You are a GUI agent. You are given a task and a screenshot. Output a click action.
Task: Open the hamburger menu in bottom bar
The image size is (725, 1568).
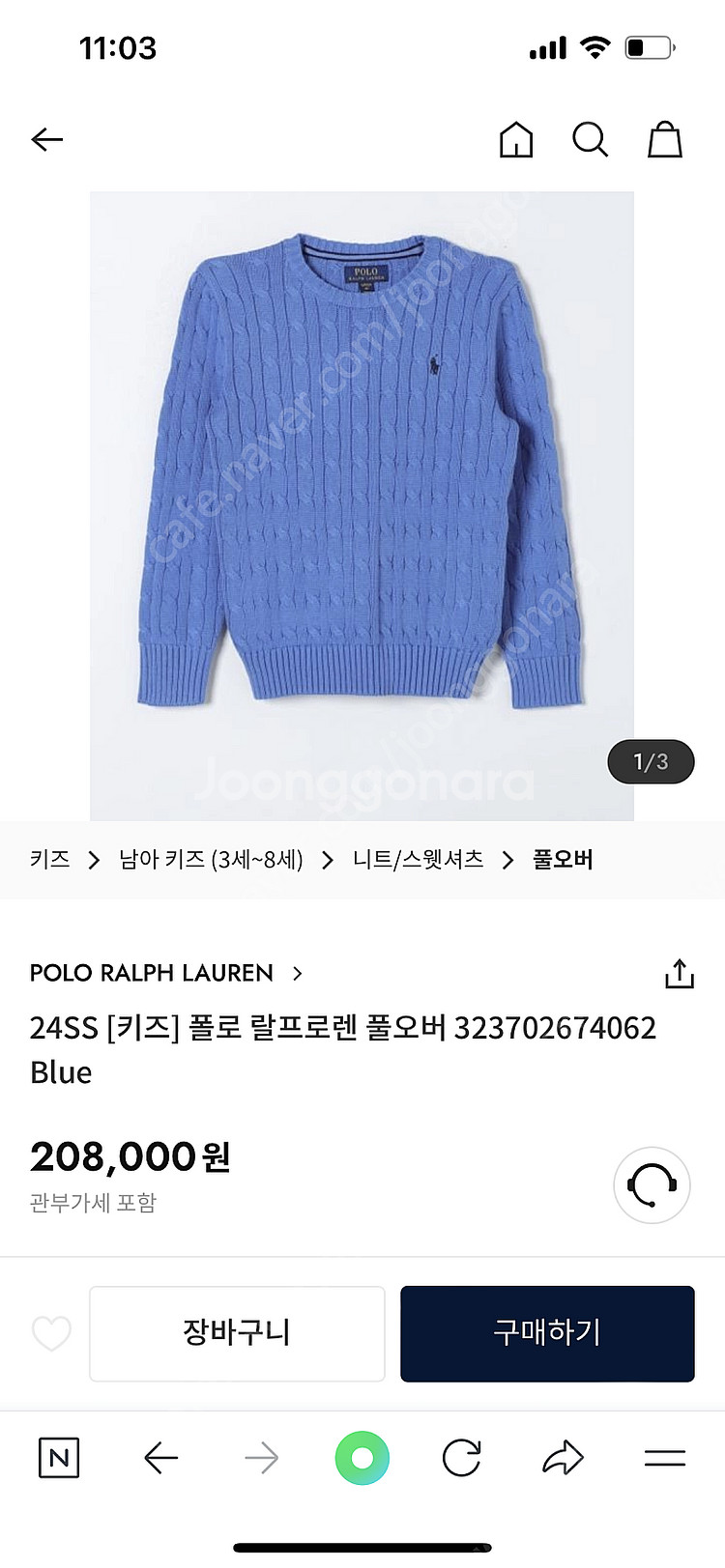tap(663, 1459)
